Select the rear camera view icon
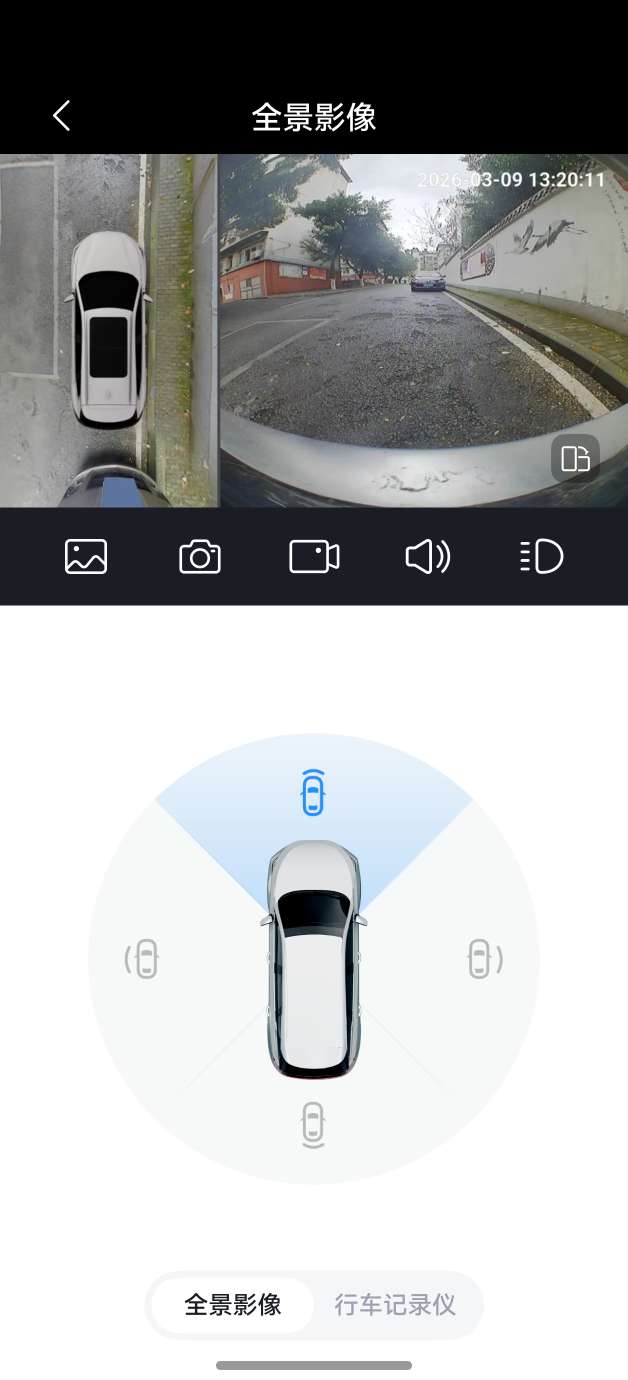628x1380 pixels. point(313,1124)
